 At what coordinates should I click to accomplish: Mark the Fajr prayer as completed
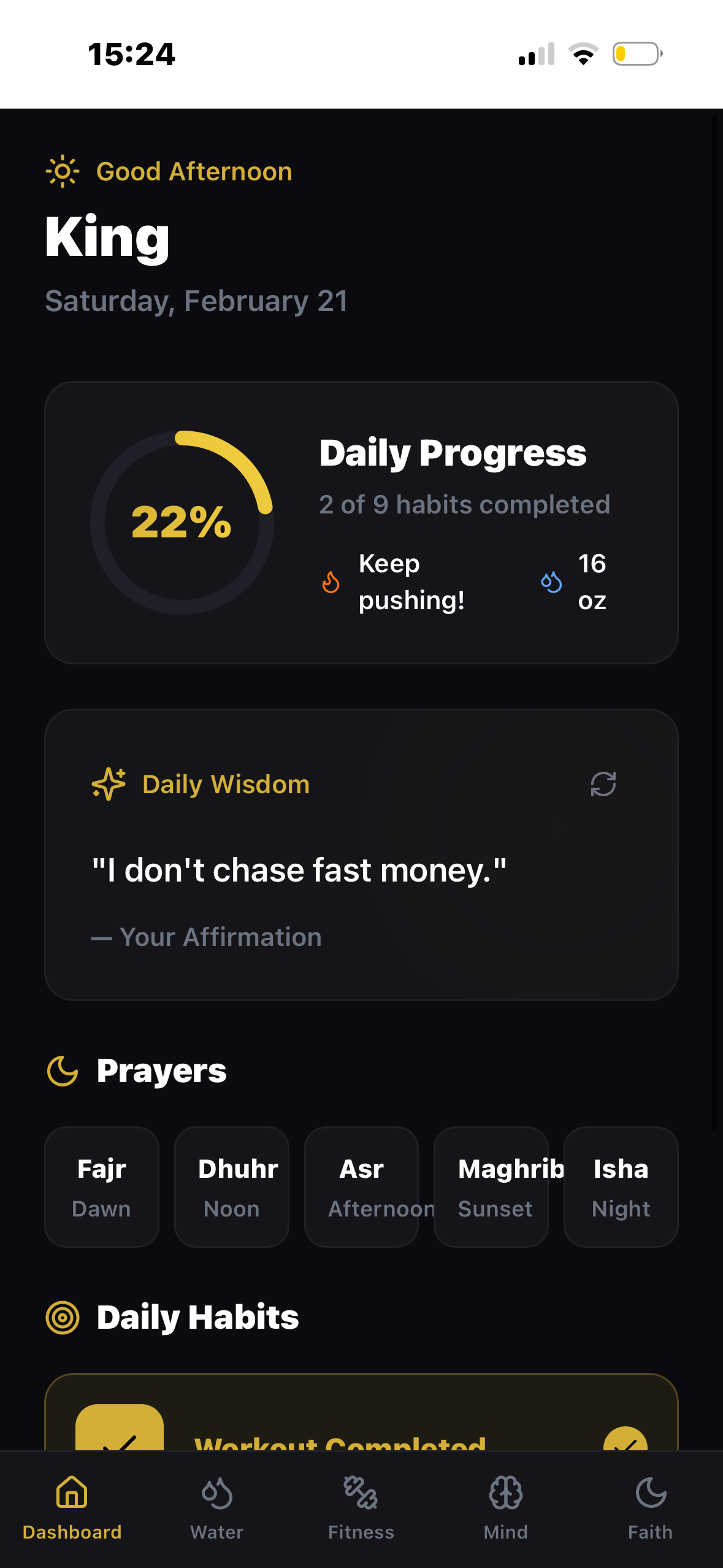[101, 1186]
